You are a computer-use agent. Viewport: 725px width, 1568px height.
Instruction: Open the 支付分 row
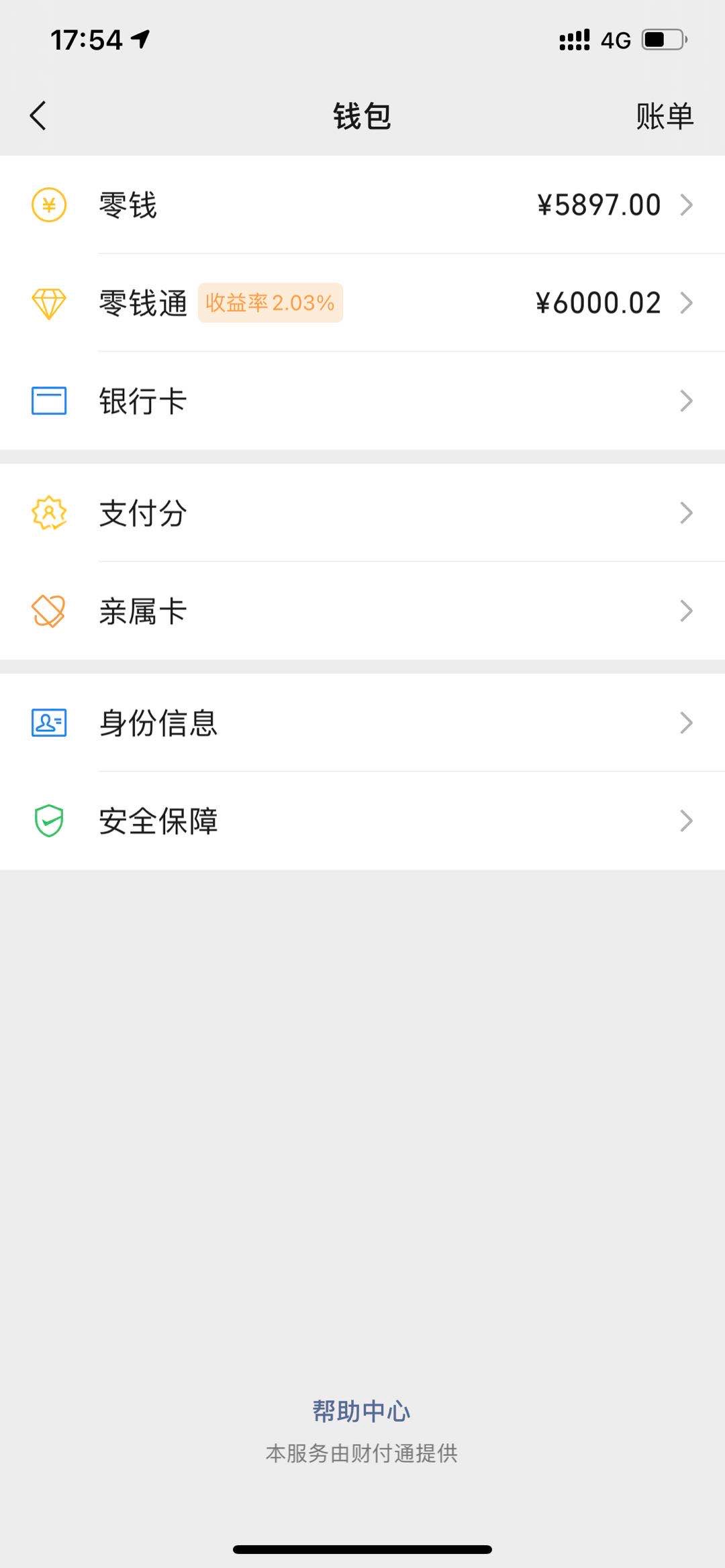362,513
